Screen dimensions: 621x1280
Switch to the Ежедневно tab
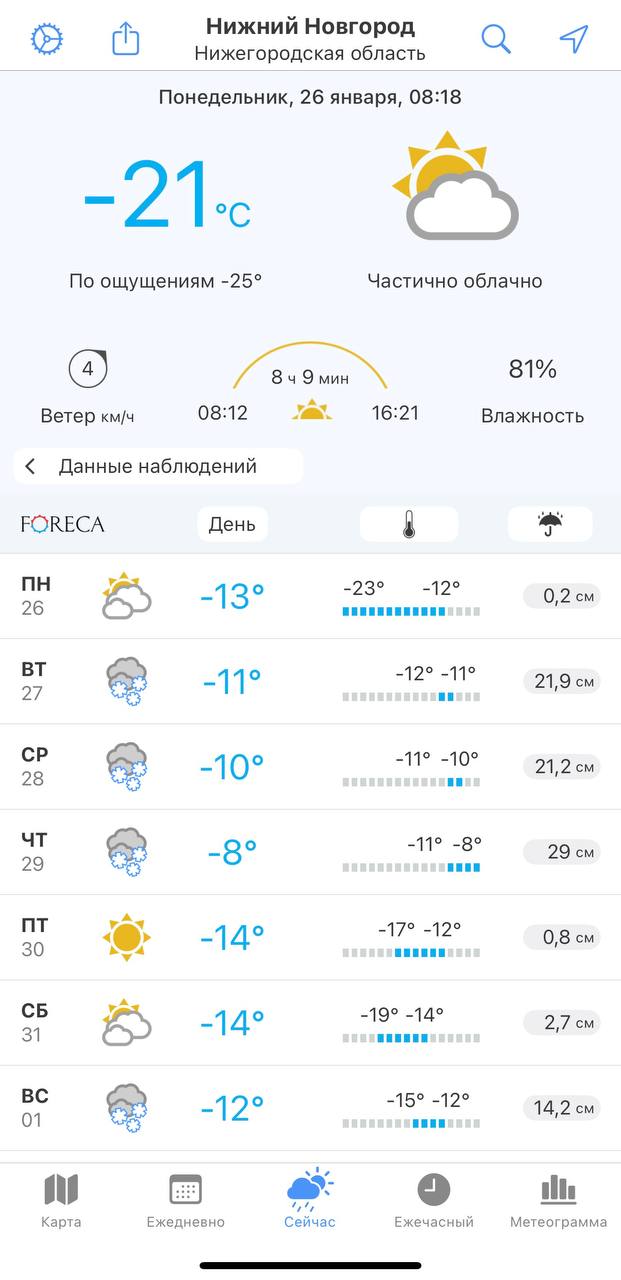click(x=186, y=1200)
